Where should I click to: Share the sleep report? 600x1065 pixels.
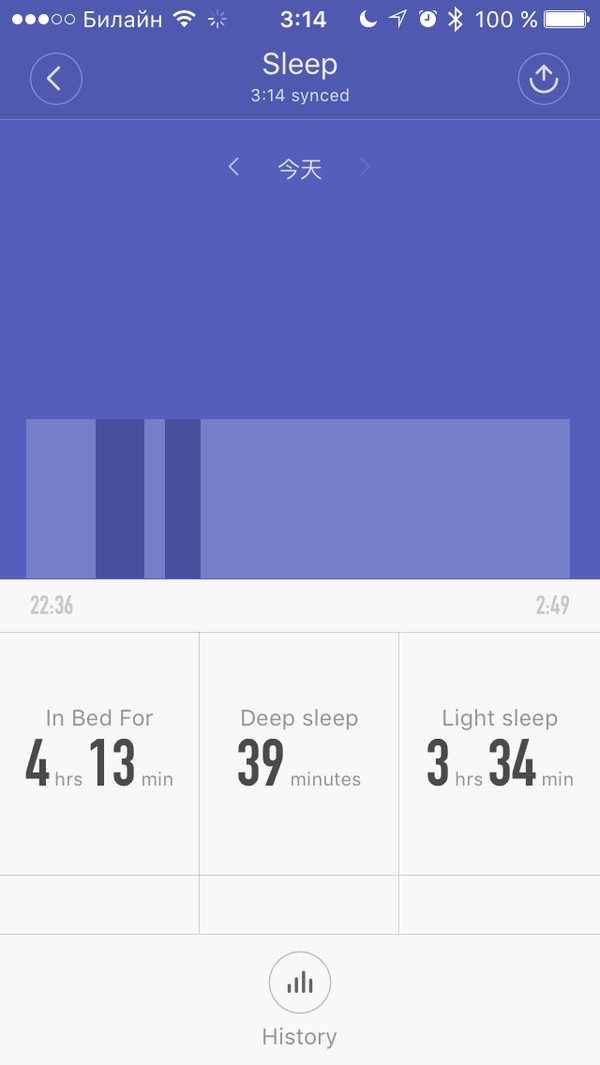coord(543,79)
